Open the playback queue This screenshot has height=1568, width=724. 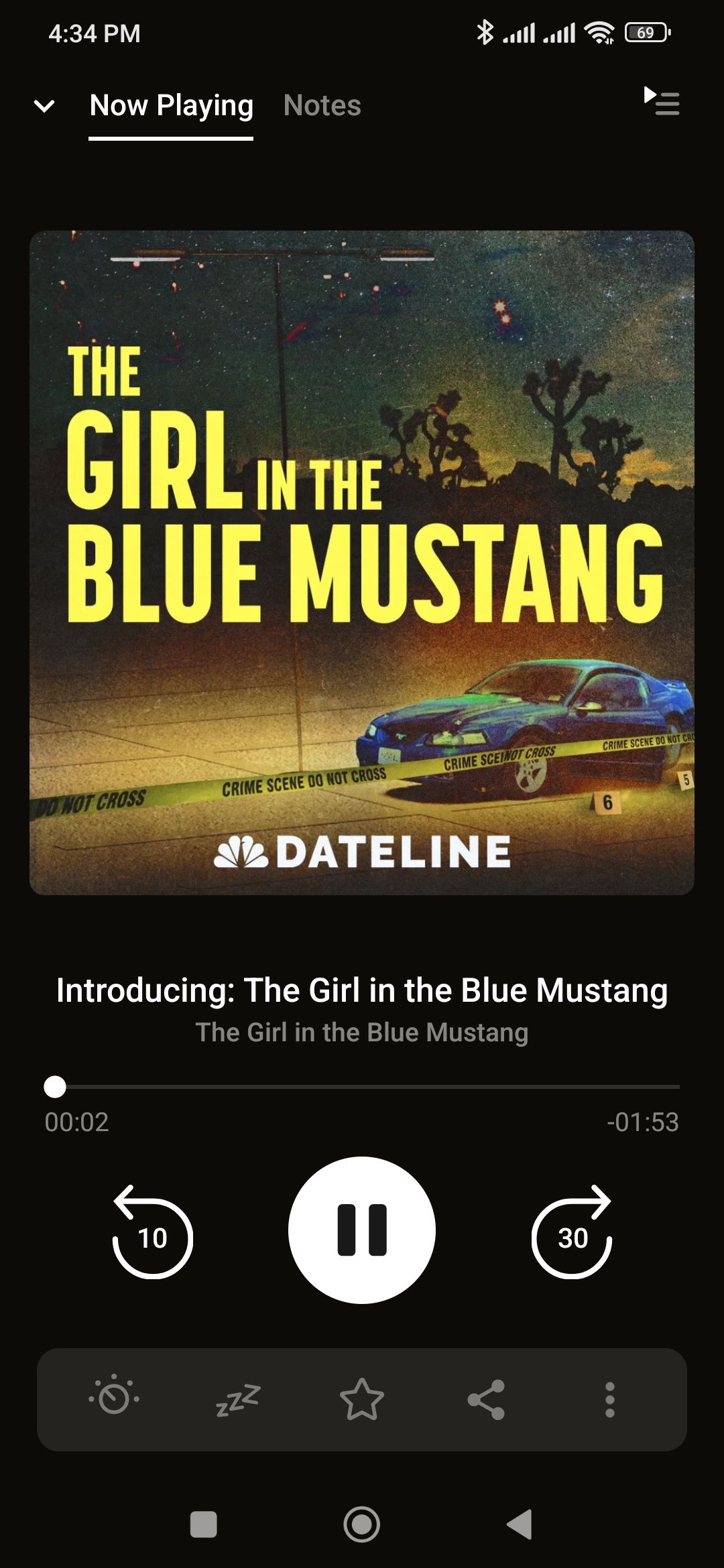pos(661,102)
